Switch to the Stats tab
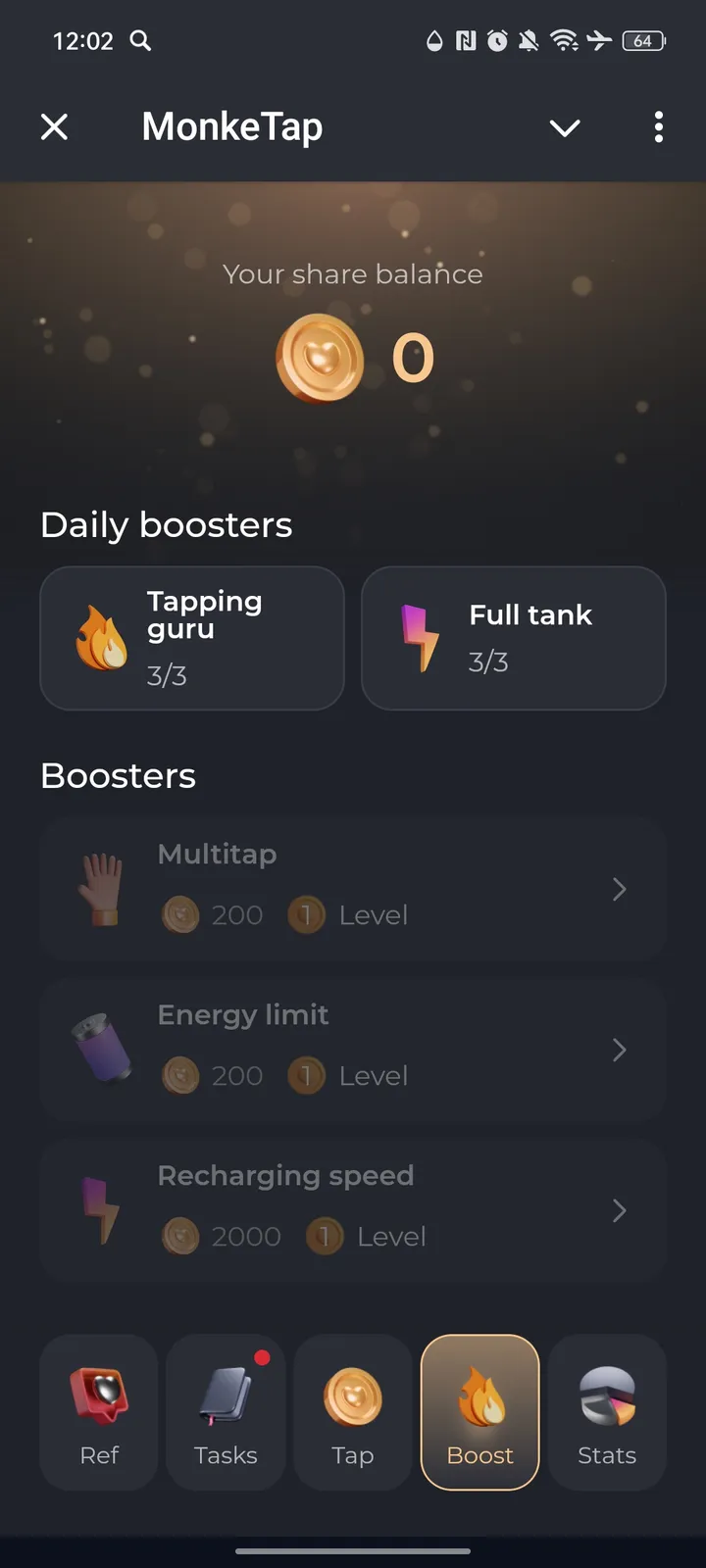The width and height of the screenshot is (706, 1568). pos(606,1411)
